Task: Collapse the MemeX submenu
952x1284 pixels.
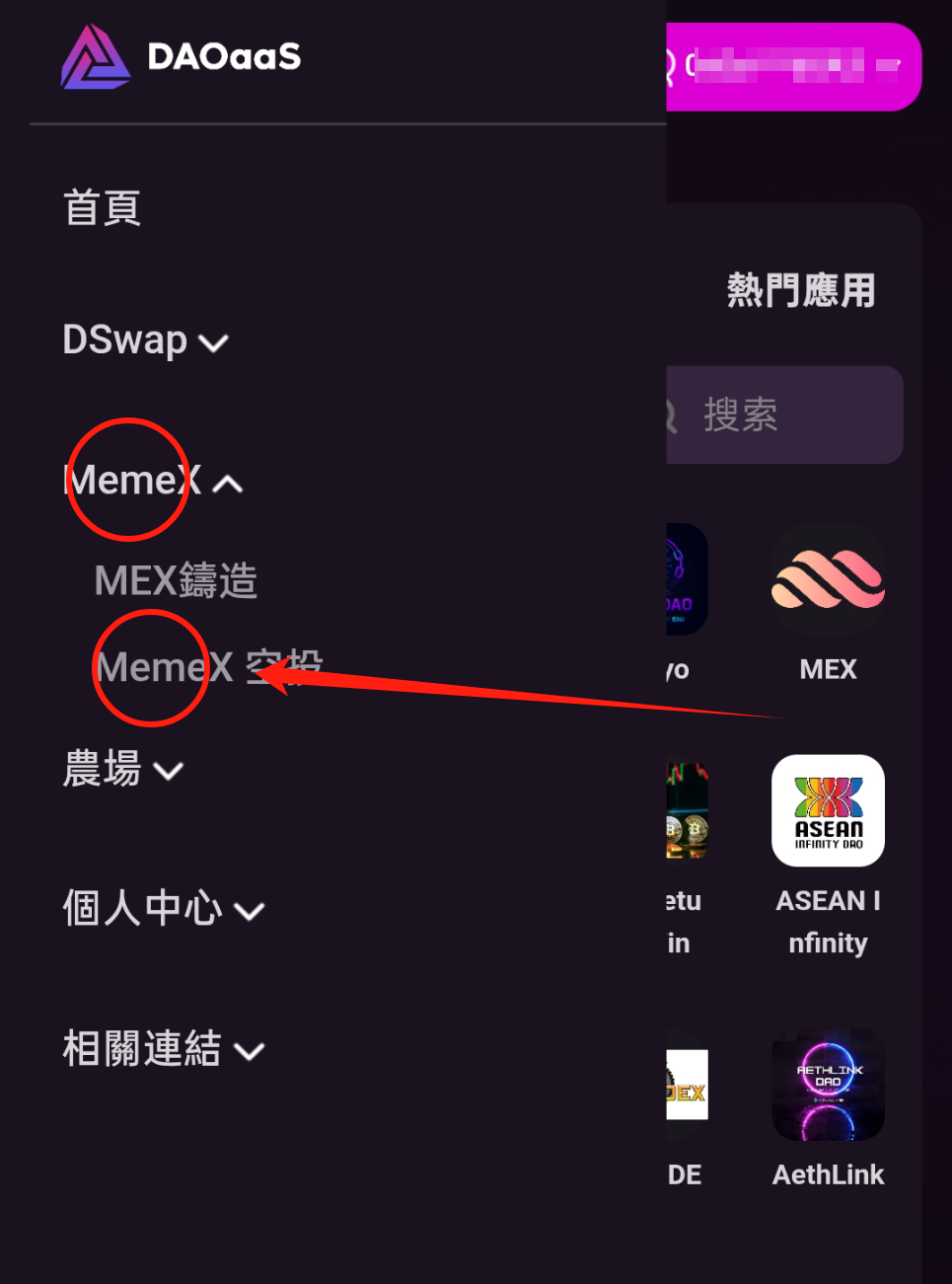Action: (153, 482)
